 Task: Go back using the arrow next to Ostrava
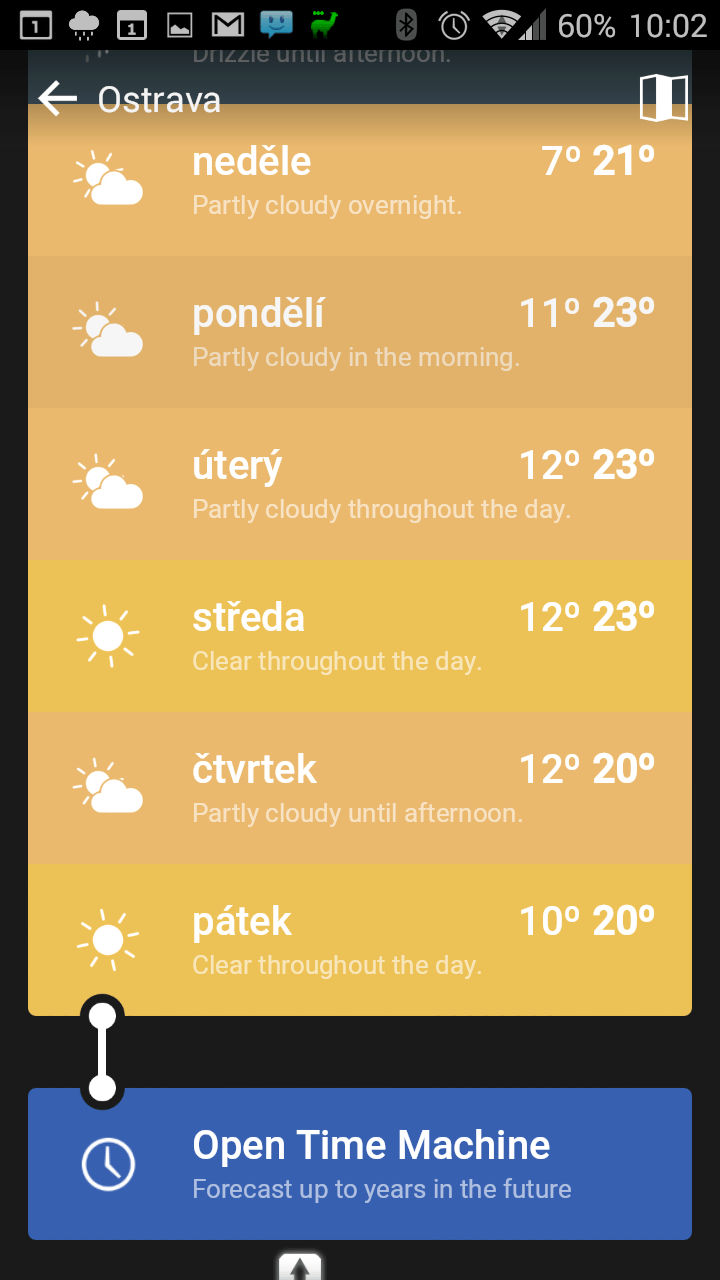57,98
